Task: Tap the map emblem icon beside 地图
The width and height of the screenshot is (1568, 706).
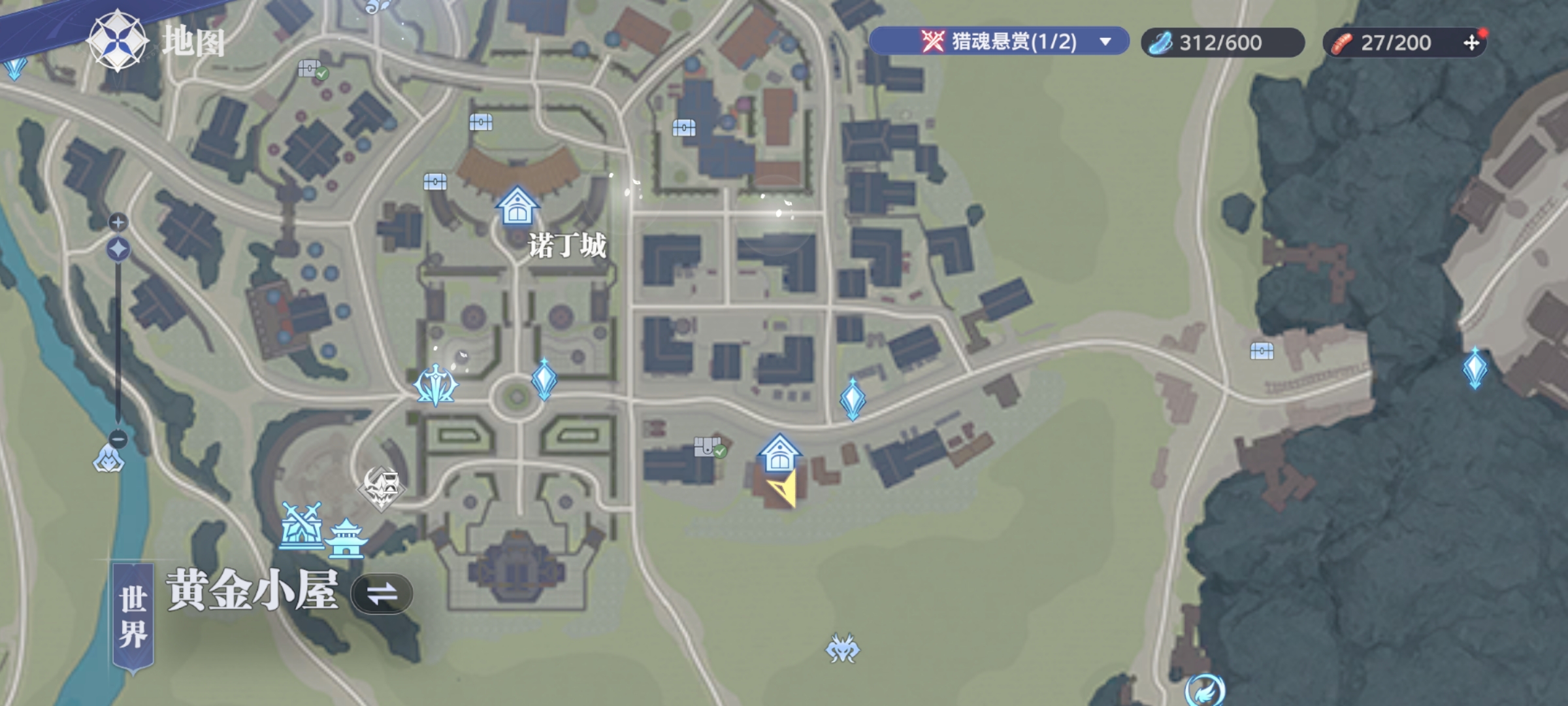Action: point(118,41)
